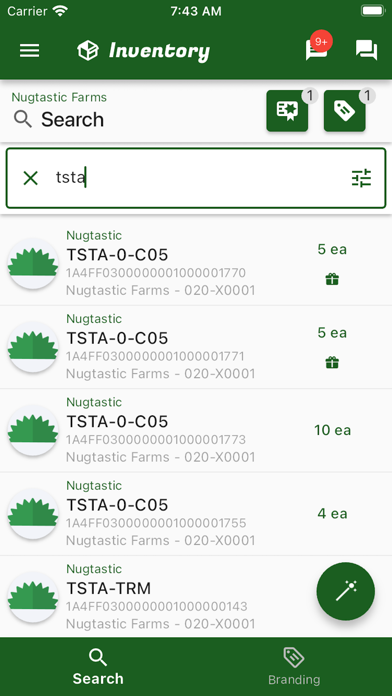Clear the search text with the X
This screenshot has width=392, height=696.
pyautogui.click(x=31, y=178)
